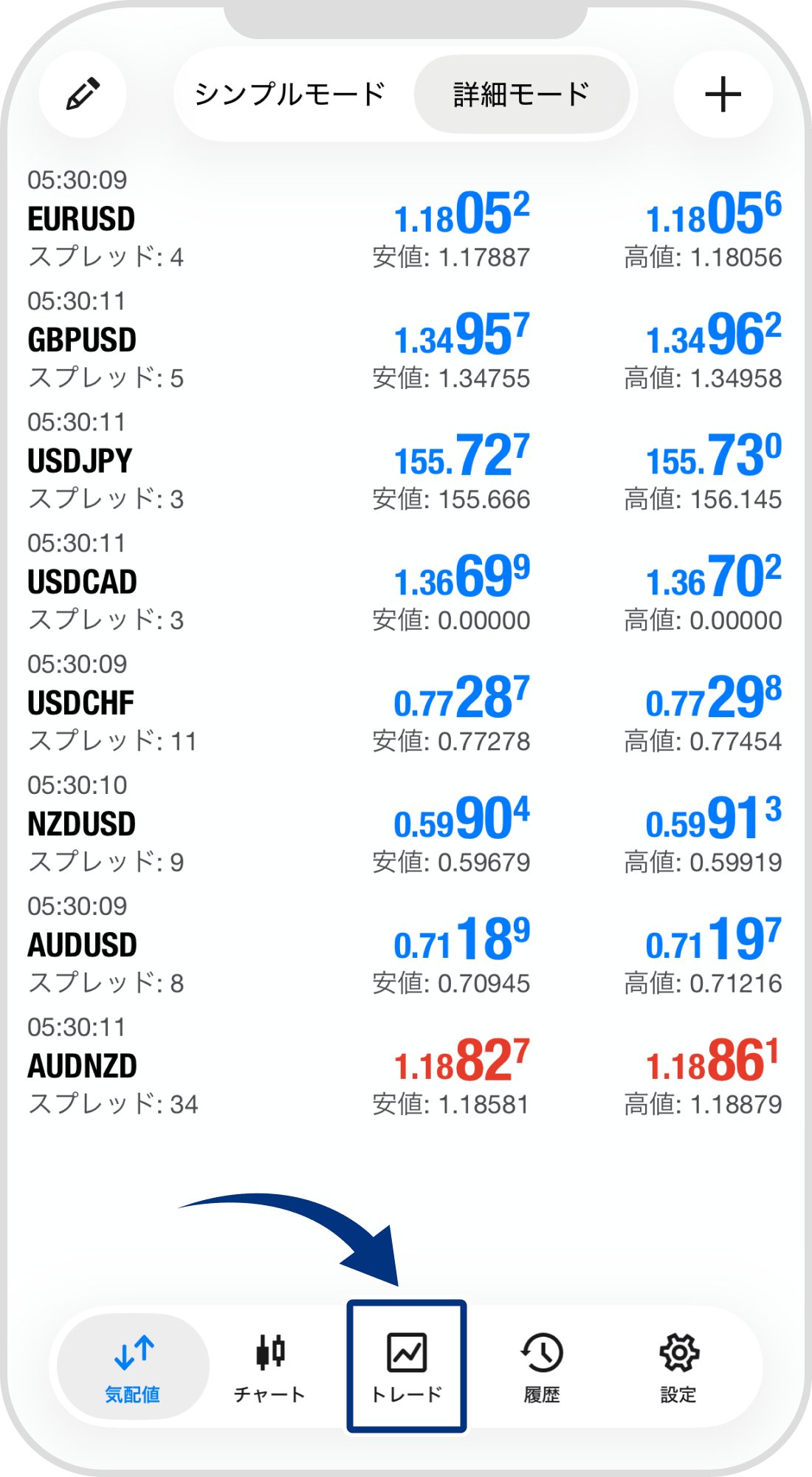Open the AUDNZD quote row
Viewport: 812px width, 1477px height.
tap(405, 1067)
